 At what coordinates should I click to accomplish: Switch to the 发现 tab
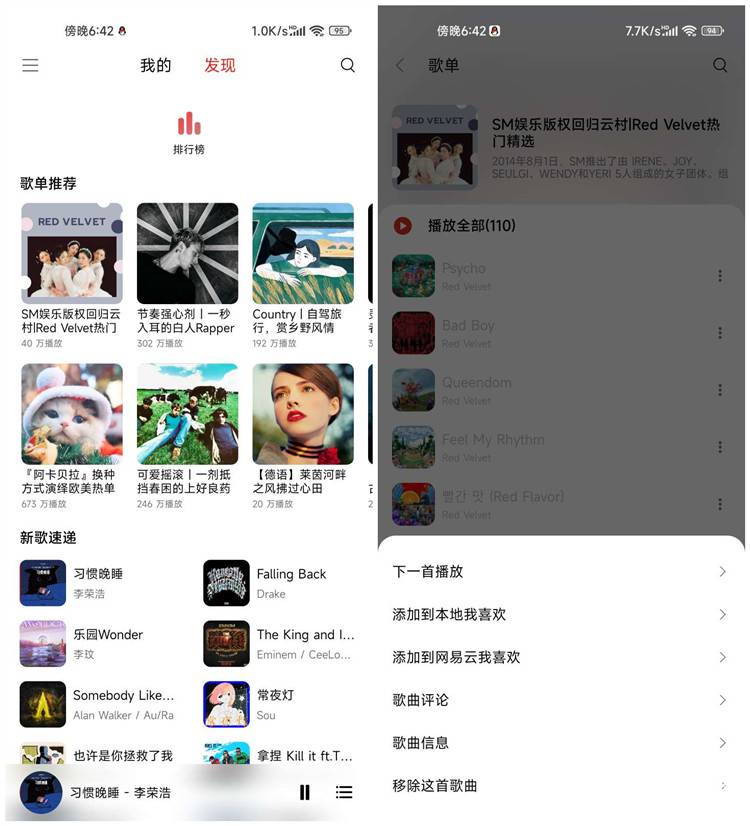220,66
